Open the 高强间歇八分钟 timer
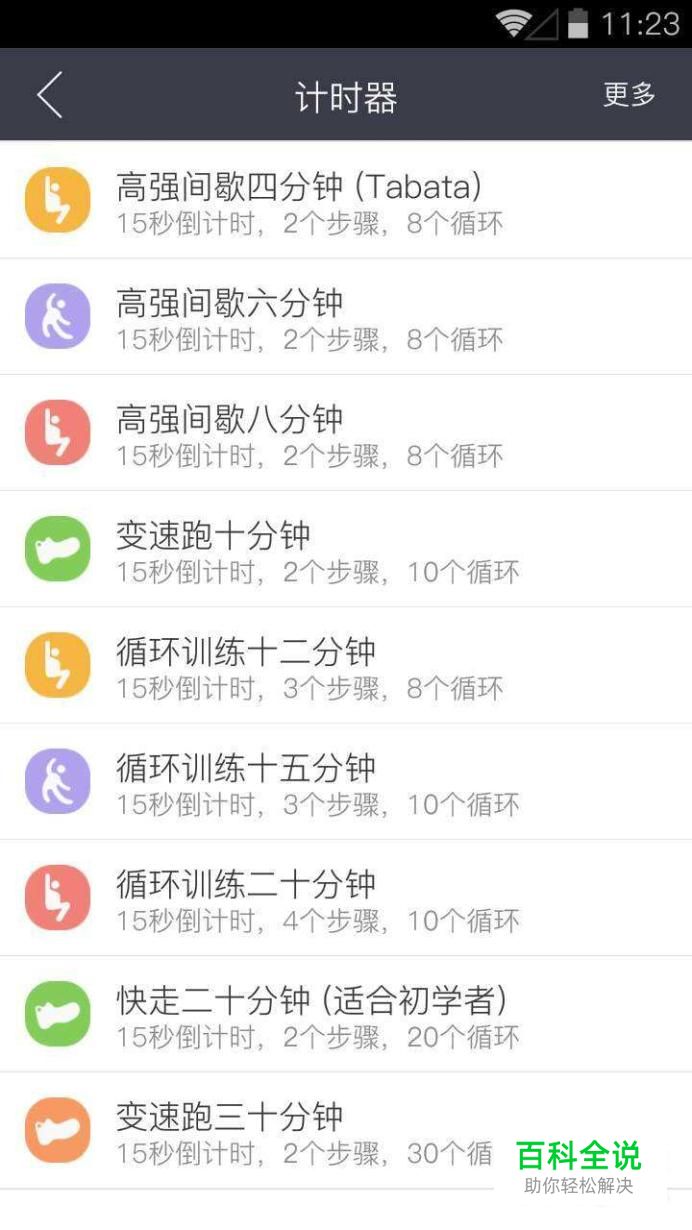 click(x=346, y=432)
